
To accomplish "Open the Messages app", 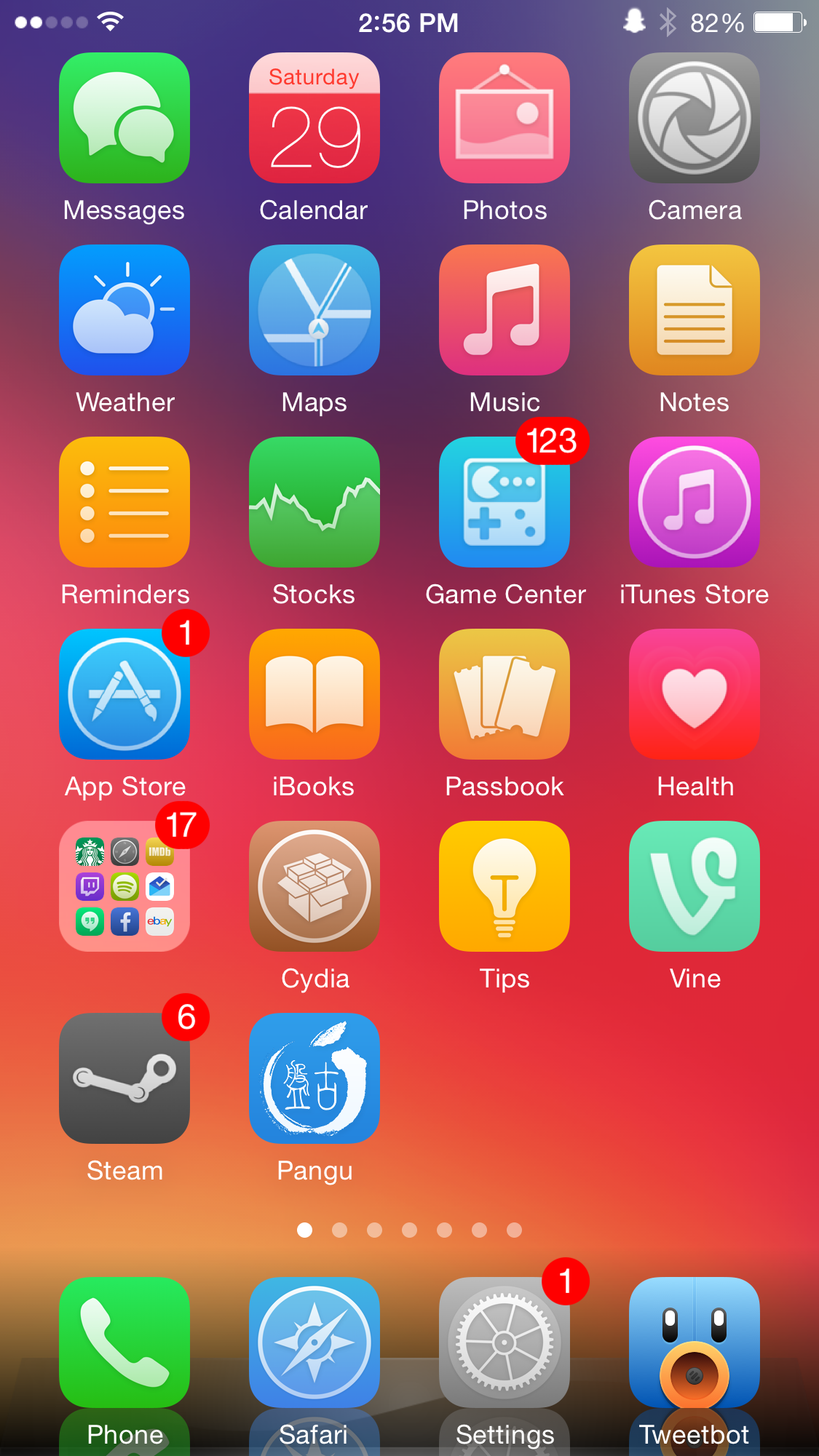I will (124, 118).
